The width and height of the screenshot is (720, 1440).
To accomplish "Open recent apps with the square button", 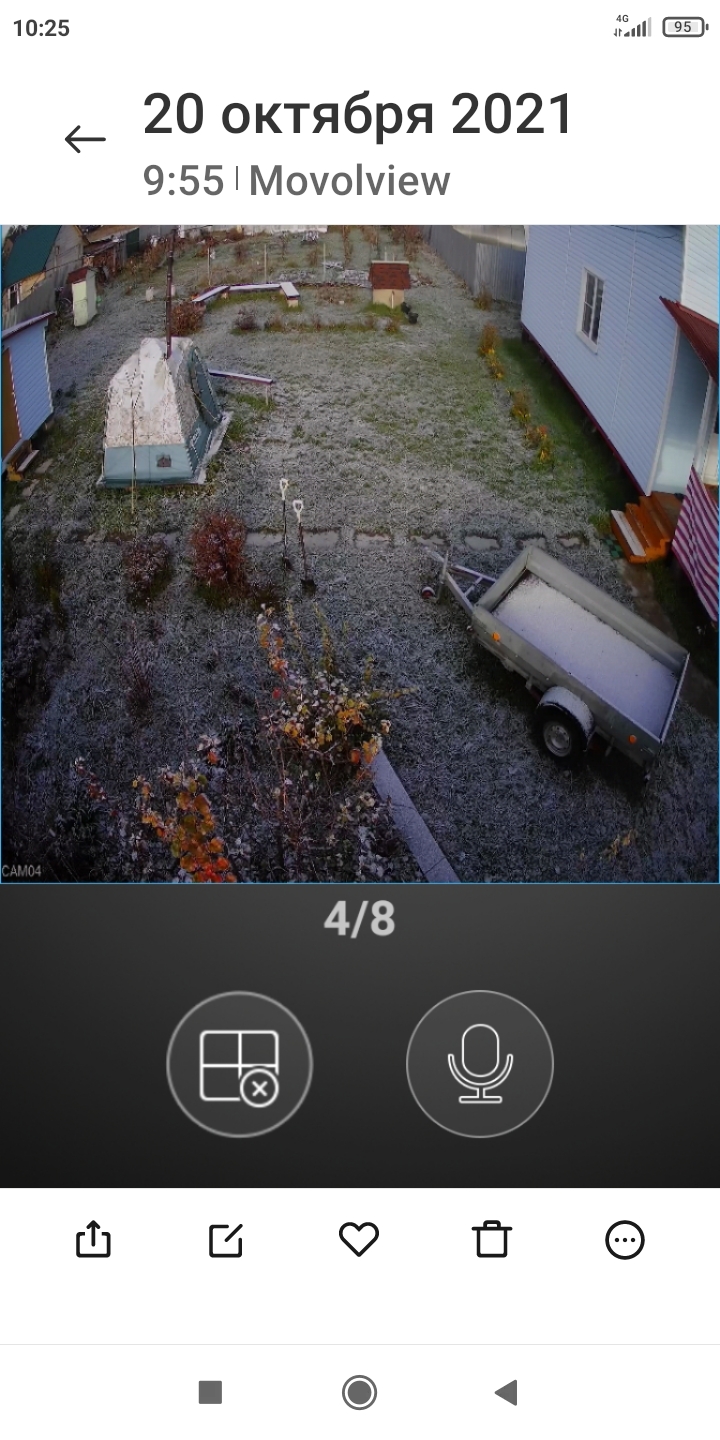I will [x=210, y=1392].
